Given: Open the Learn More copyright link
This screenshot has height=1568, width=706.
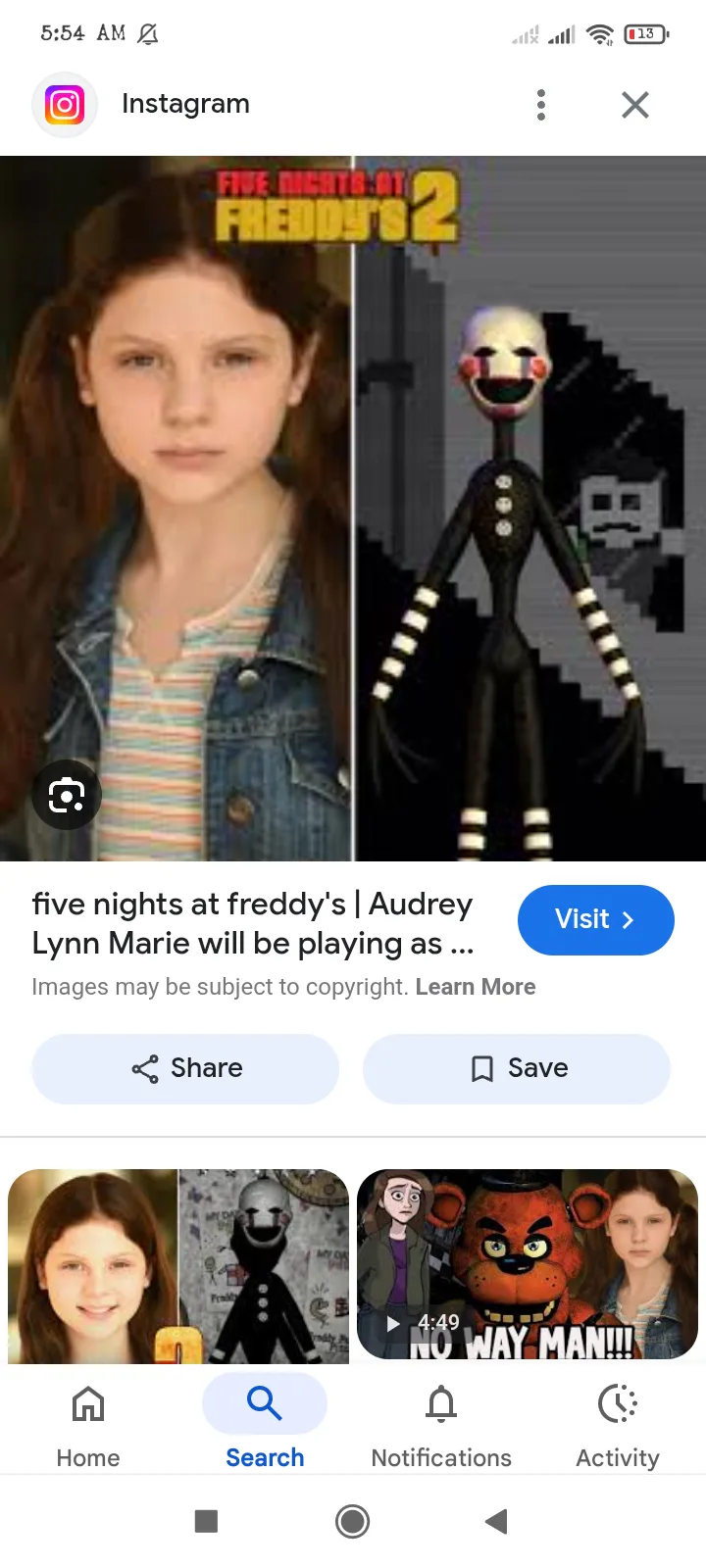Looking at the screenshot, I should point(476,987).
